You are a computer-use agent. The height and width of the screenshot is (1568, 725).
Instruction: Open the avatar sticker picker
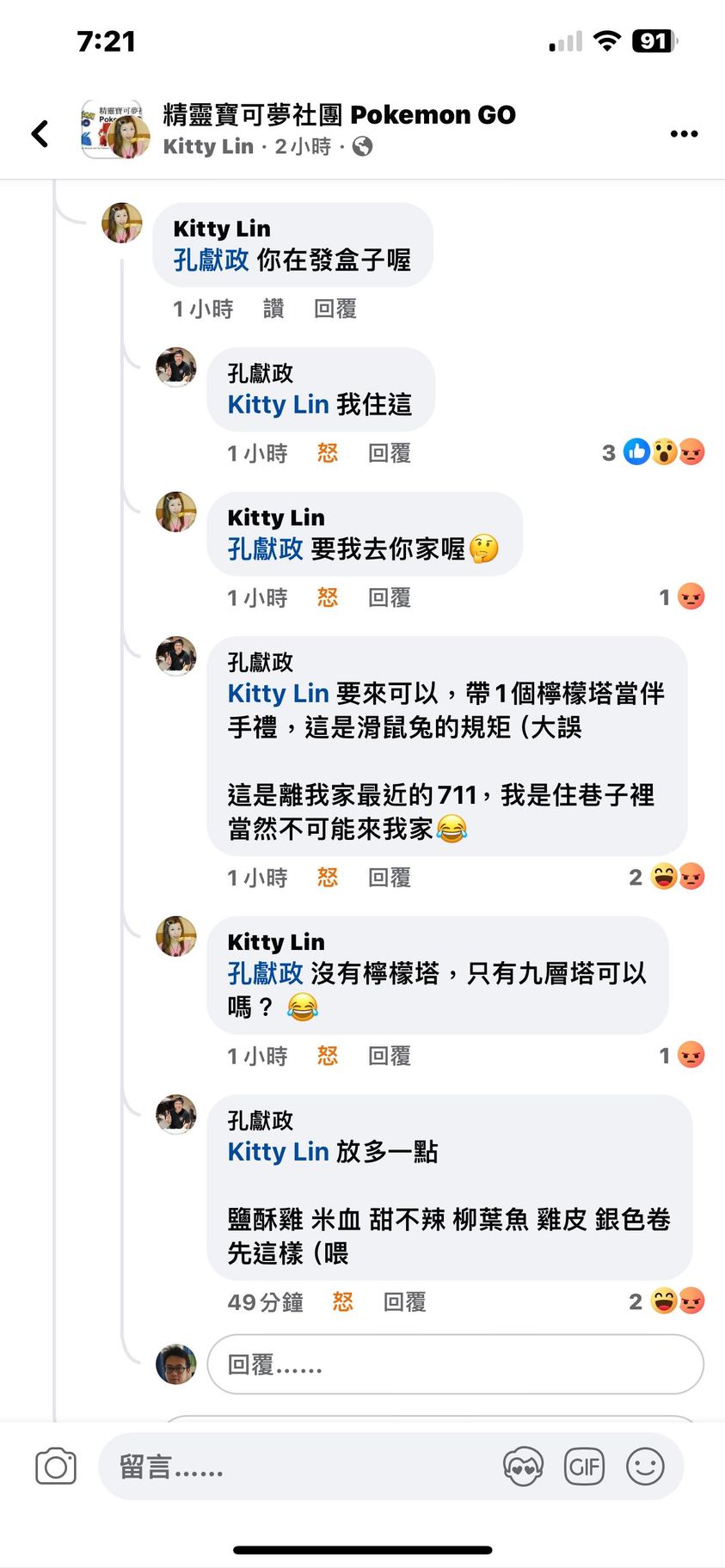[523, 1467]
